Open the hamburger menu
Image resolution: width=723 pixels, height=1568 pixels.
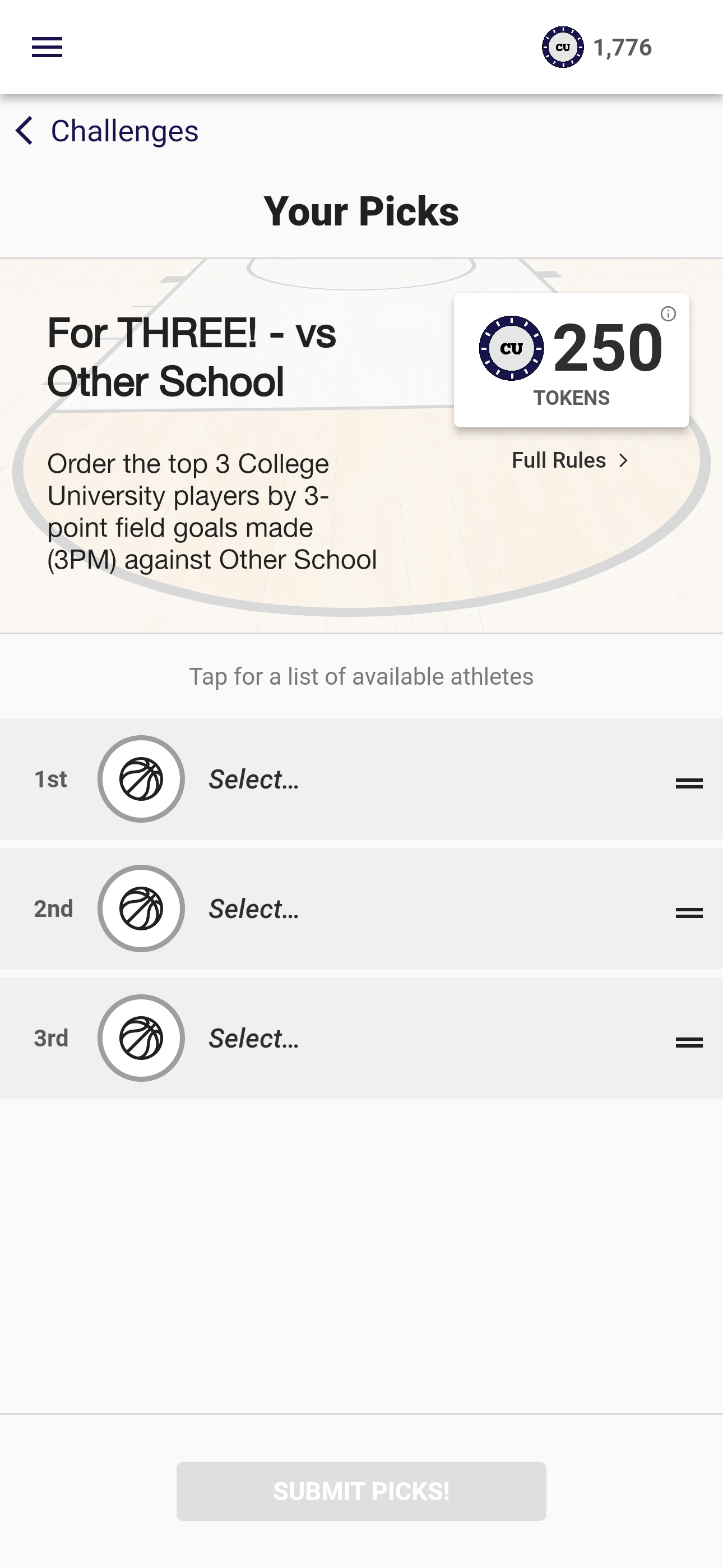47,47
